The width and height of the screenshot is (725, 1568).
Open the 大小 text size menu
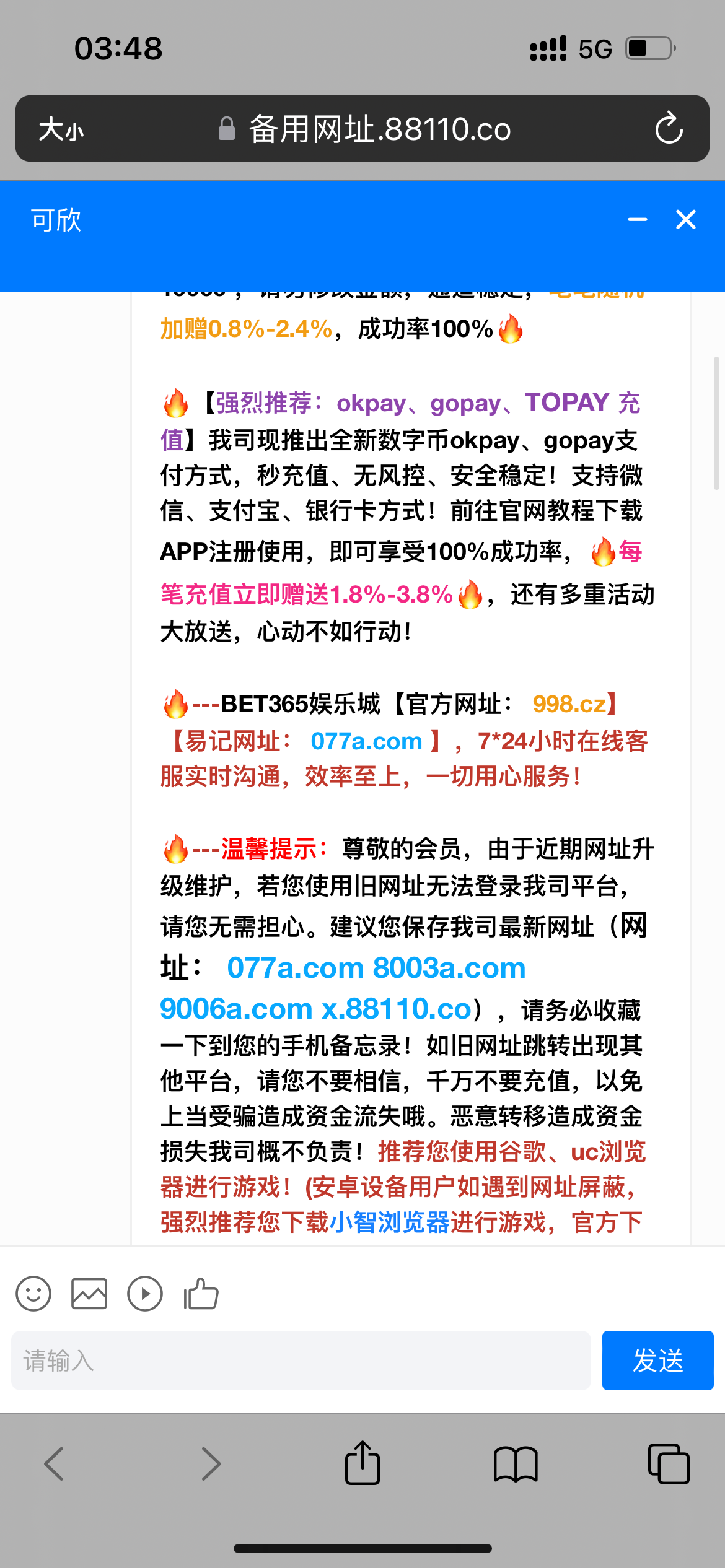[61, 129]
